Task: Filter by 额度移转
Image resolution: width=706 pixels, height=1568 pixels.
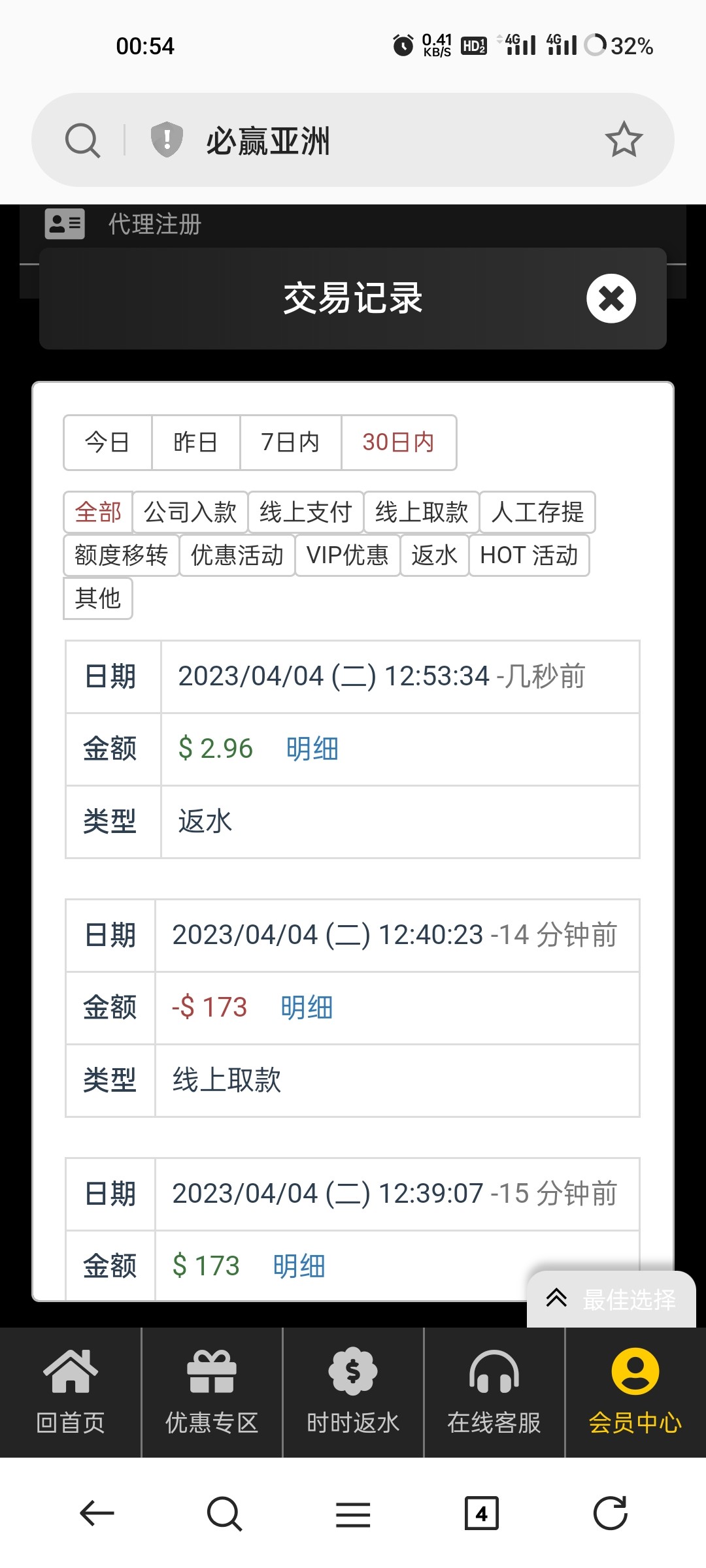Action: [x=122, y=555]
